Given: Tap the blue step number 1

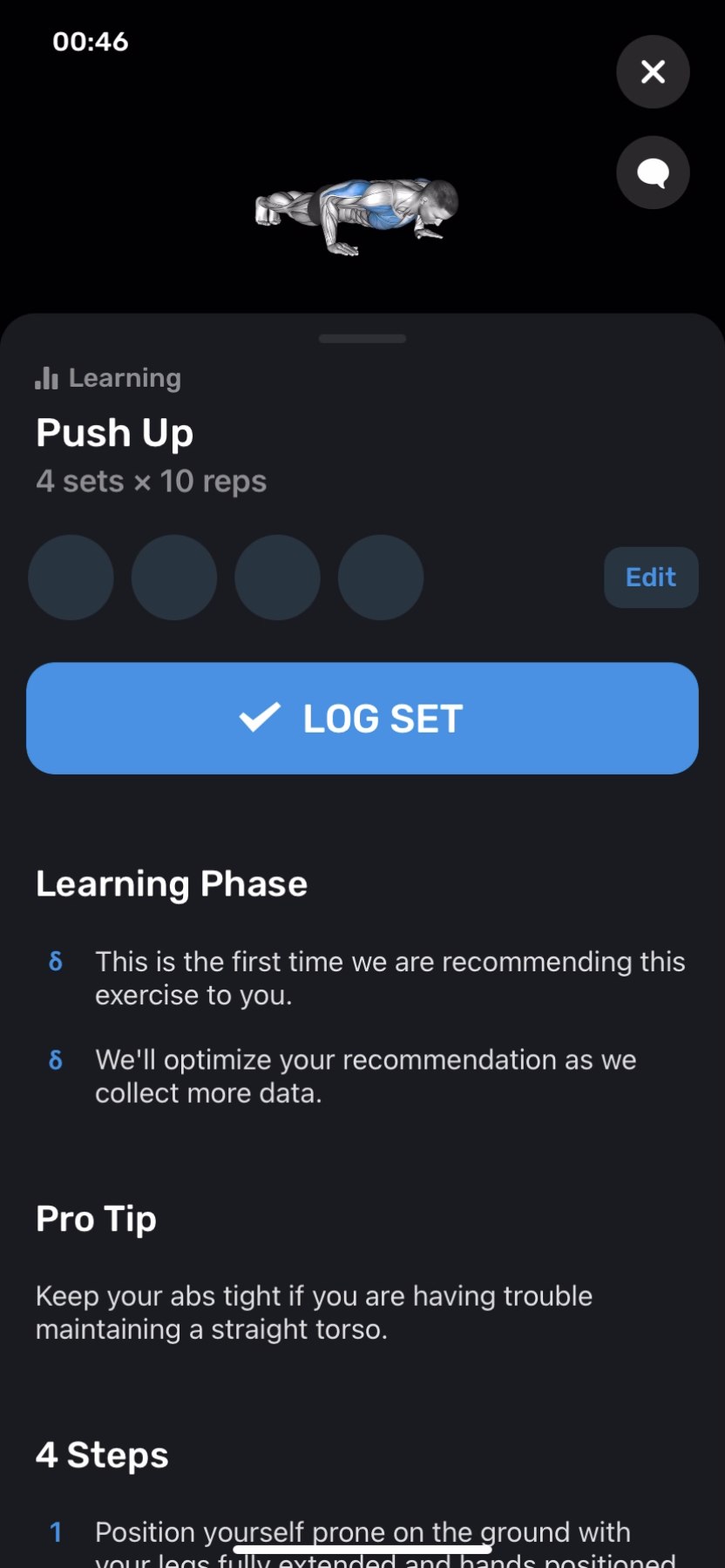Looking at the screenshot, I should tap(56, 1532).
